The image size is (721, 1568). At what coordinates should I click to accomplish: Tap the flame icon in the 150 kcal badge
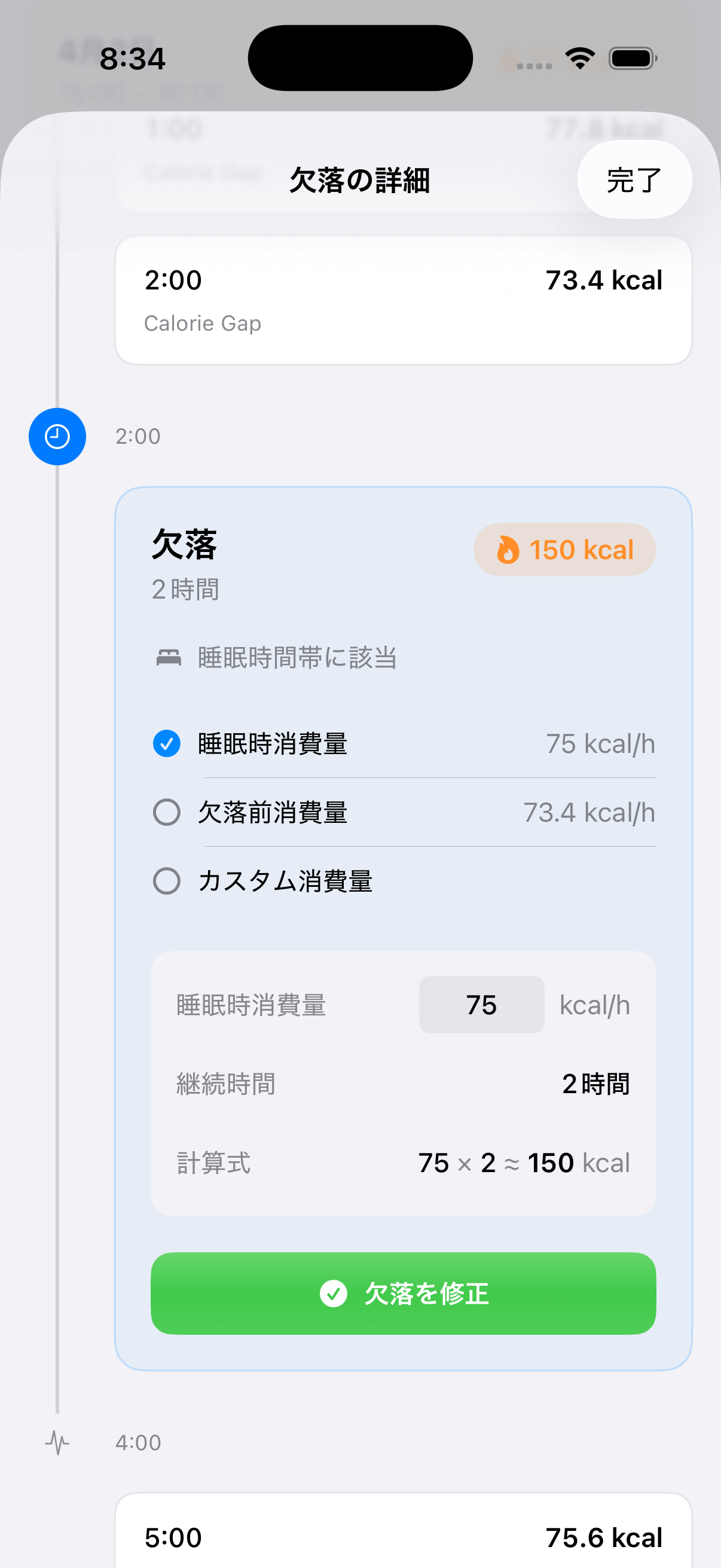[x=509, y=549]
